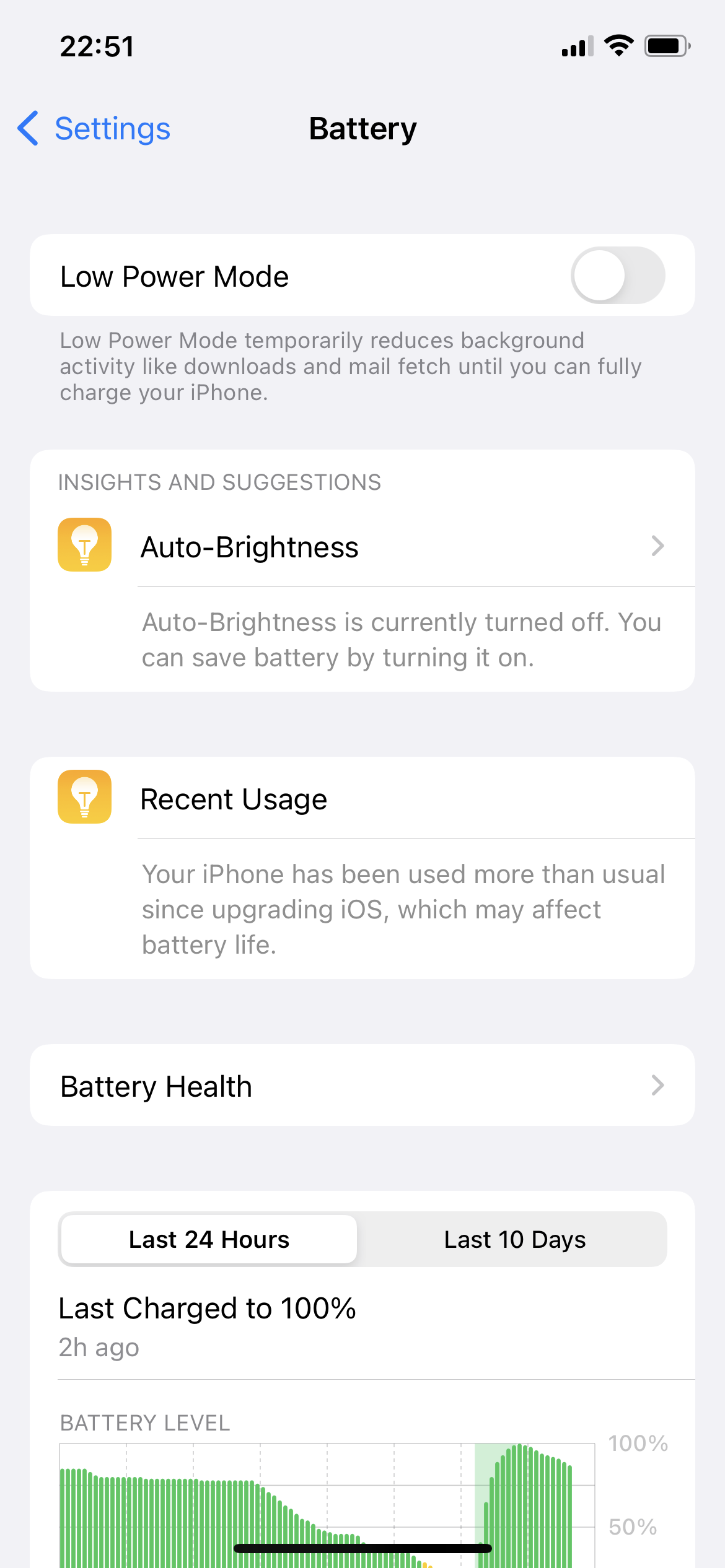Go back to Settings
725x1568 pixels.
(x=94, y=129)
